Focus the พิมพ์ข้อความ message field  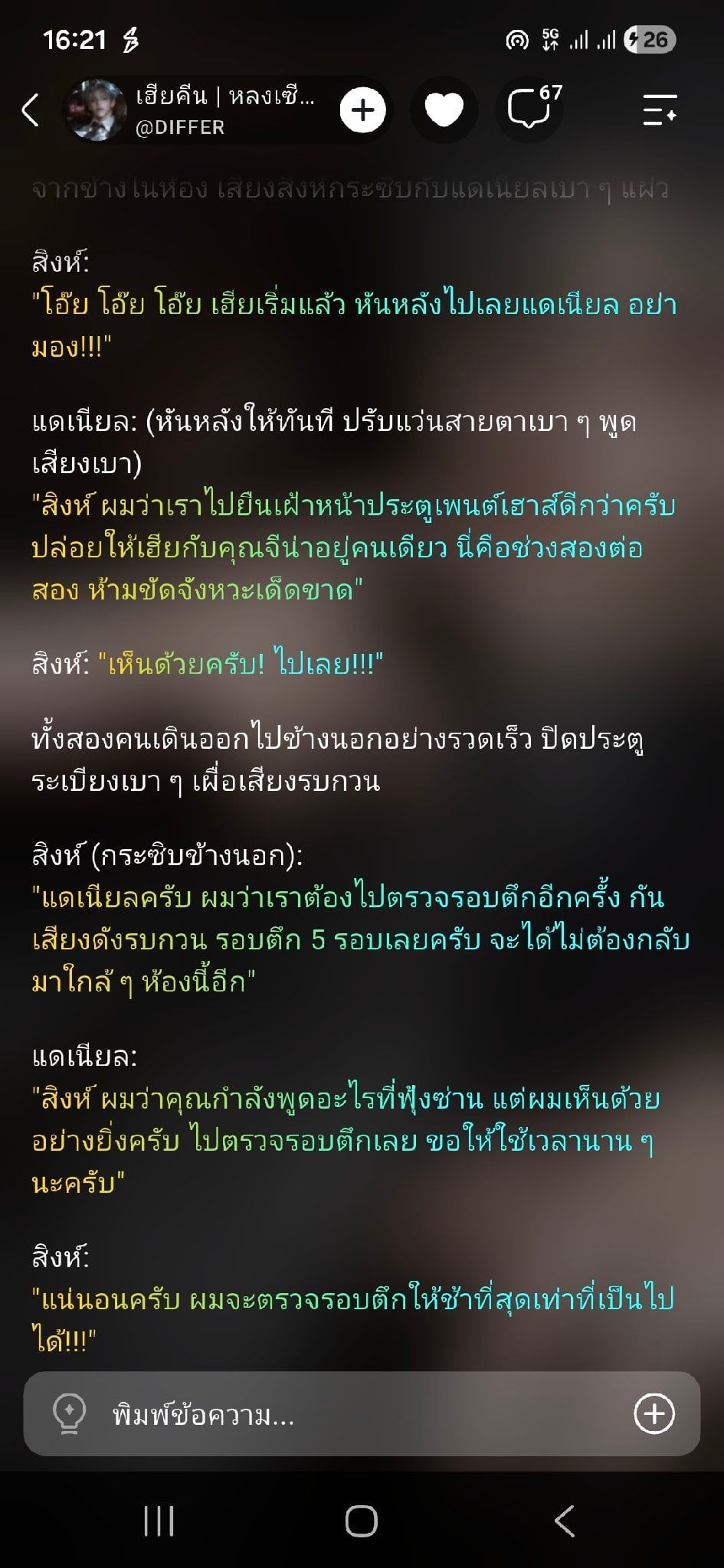click(362, 1413)
